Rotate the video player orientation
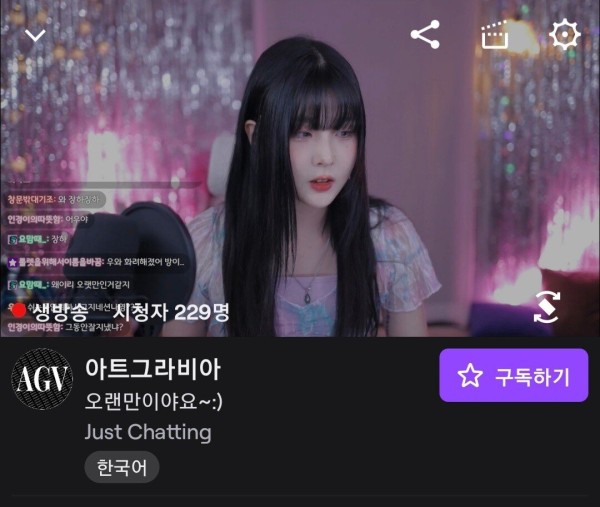The width and height of the screenshot is (600, 507). point(546,307)
